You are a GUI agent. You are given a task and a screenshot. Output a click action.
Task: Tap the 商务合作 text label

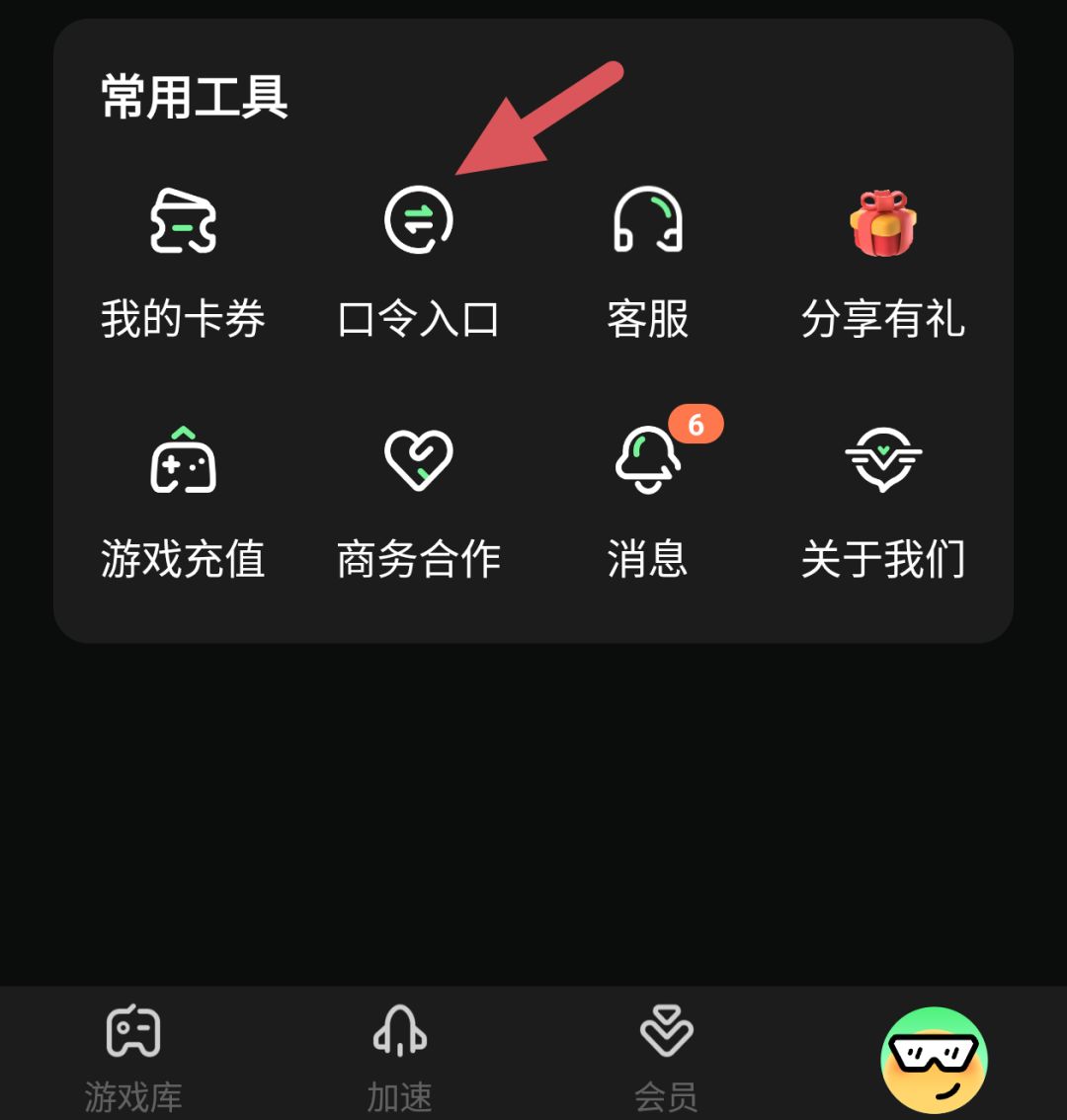point(418,558)
